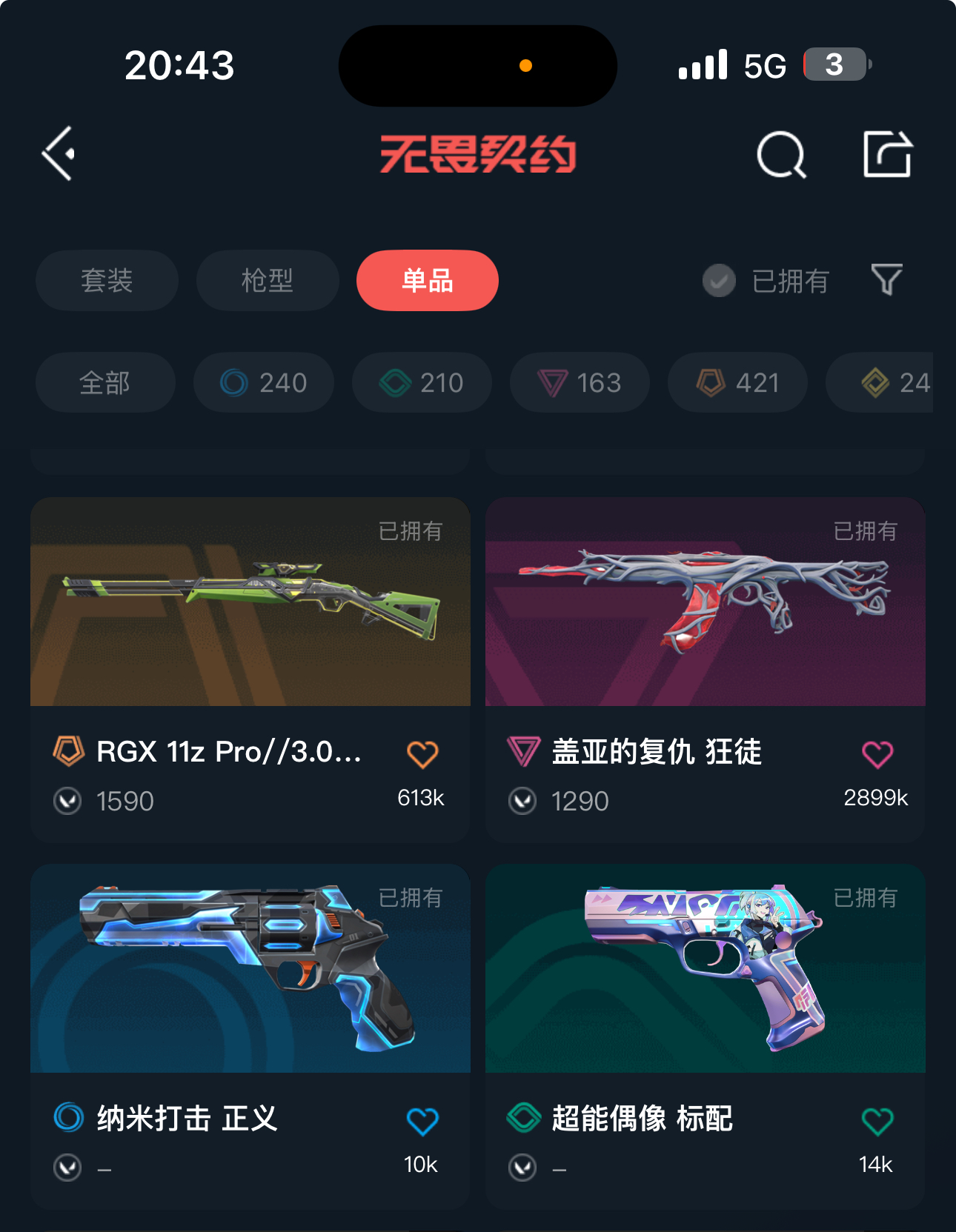Like the 盖亚的复仇 狂徒 skin
This screenshot has height=1232, width=956.
pos(877,754)
